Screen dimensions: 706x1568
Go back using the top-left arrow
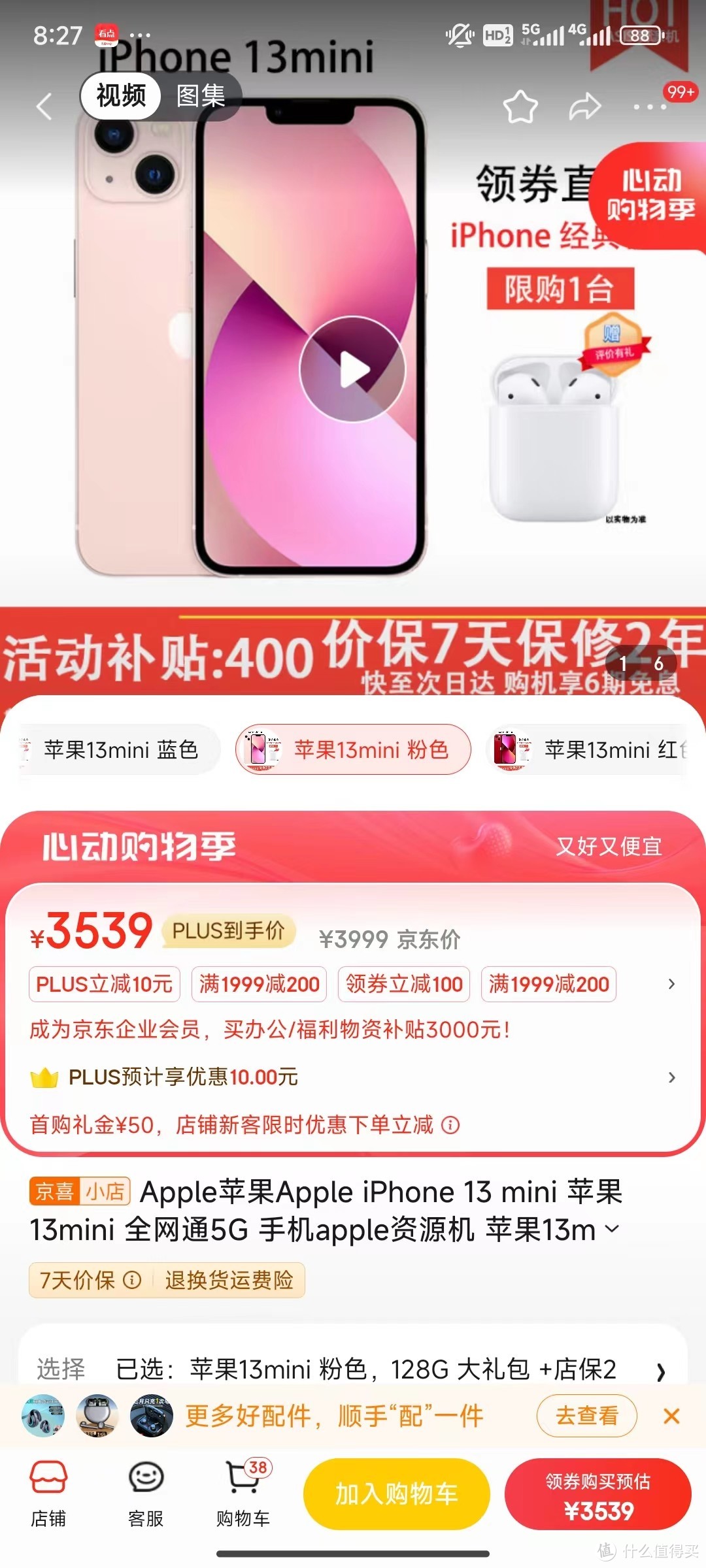[x=44, y=106]
